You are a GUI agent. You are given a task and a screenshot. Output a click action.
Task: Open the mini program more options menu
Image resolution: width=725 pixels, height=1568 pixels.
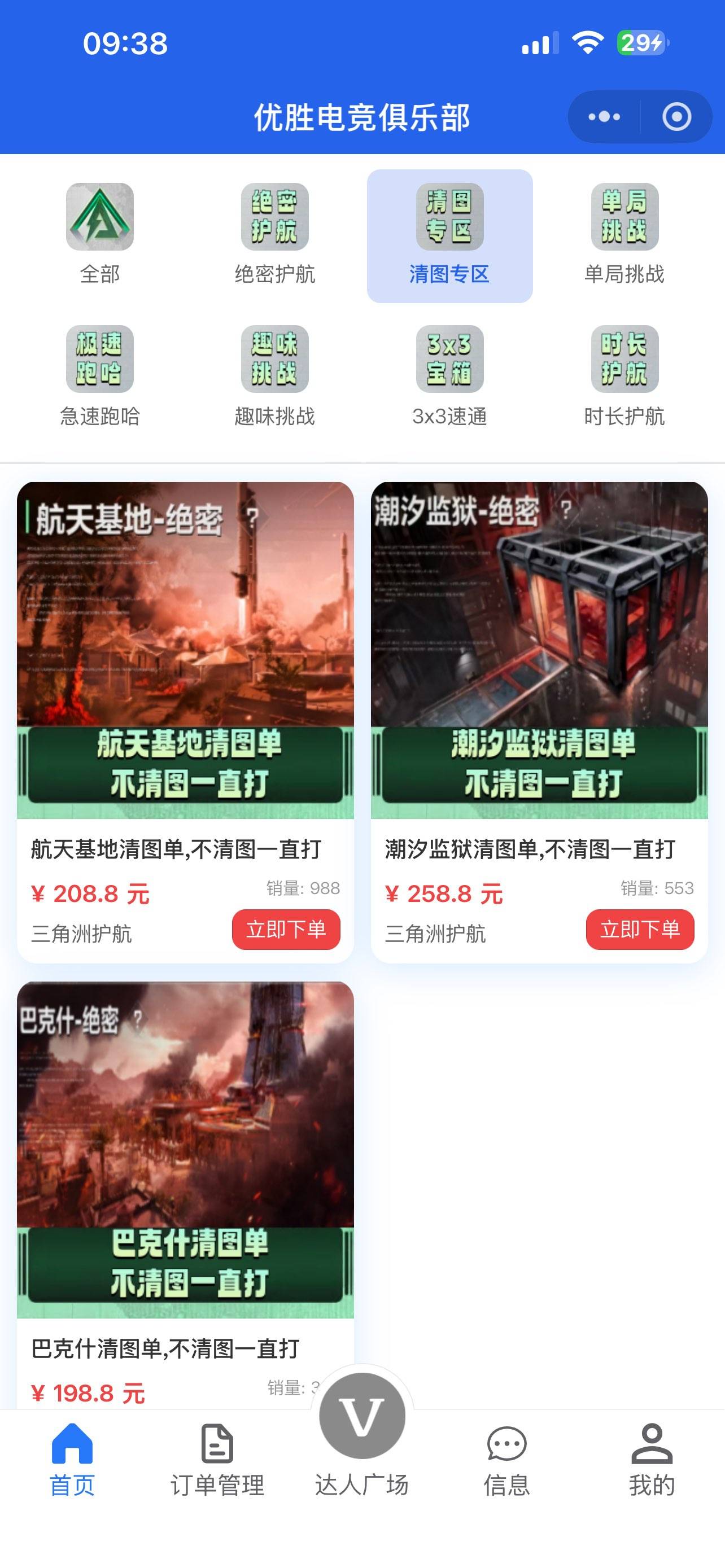(604, 116)
